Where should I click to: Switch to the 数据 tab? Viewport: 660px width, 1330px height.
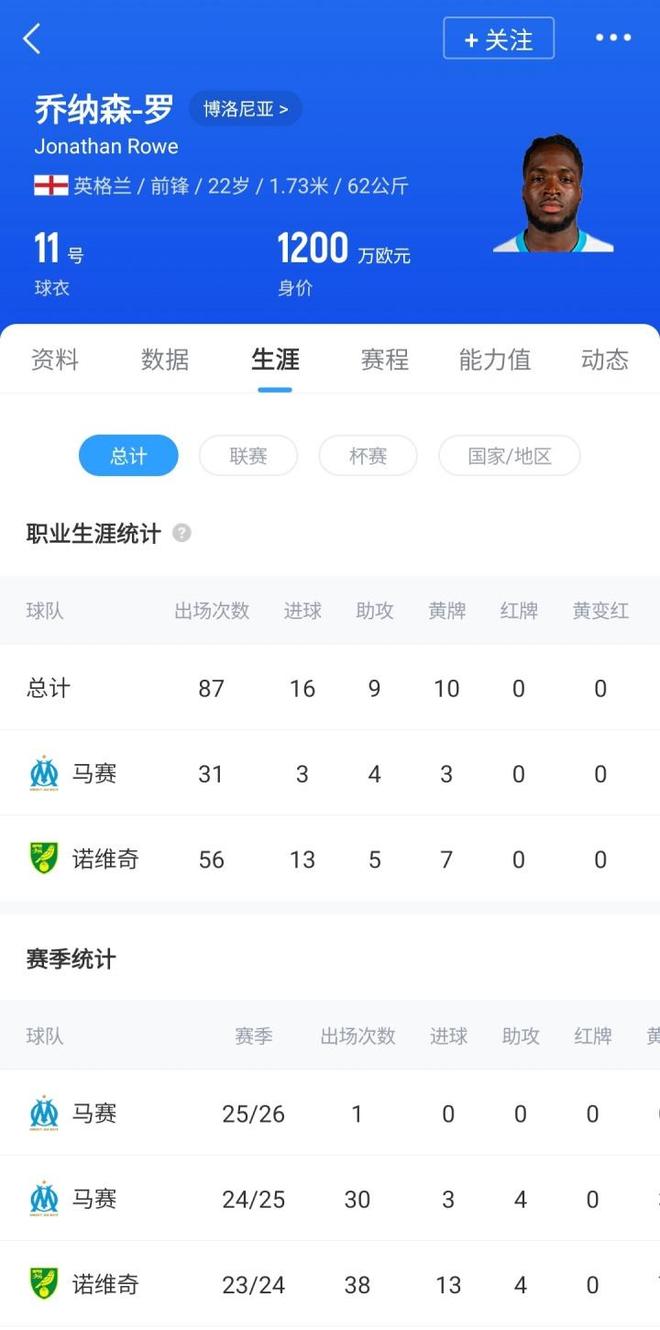[x=165, y=360]
